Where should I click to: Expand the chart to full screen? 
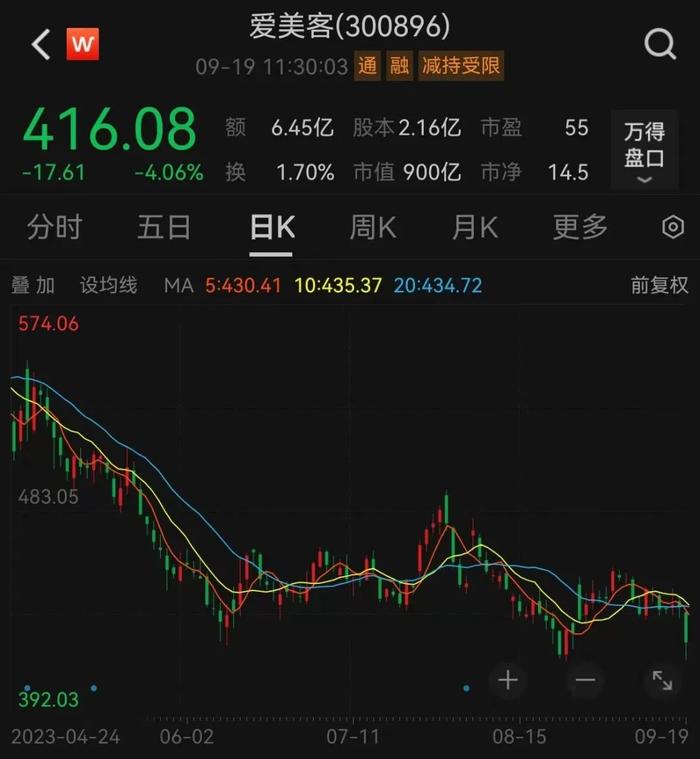point(662,681)
